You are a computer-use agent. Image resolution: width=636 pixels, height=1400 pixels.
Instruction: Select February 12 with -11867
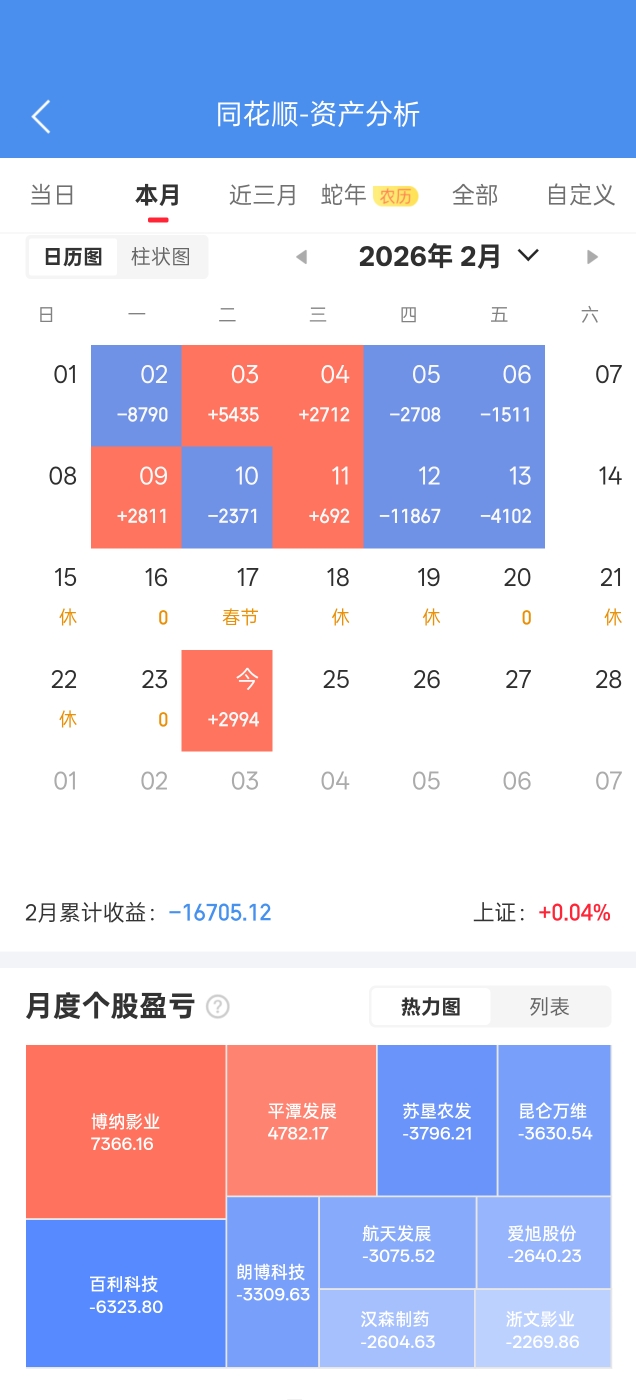point(409,497)
